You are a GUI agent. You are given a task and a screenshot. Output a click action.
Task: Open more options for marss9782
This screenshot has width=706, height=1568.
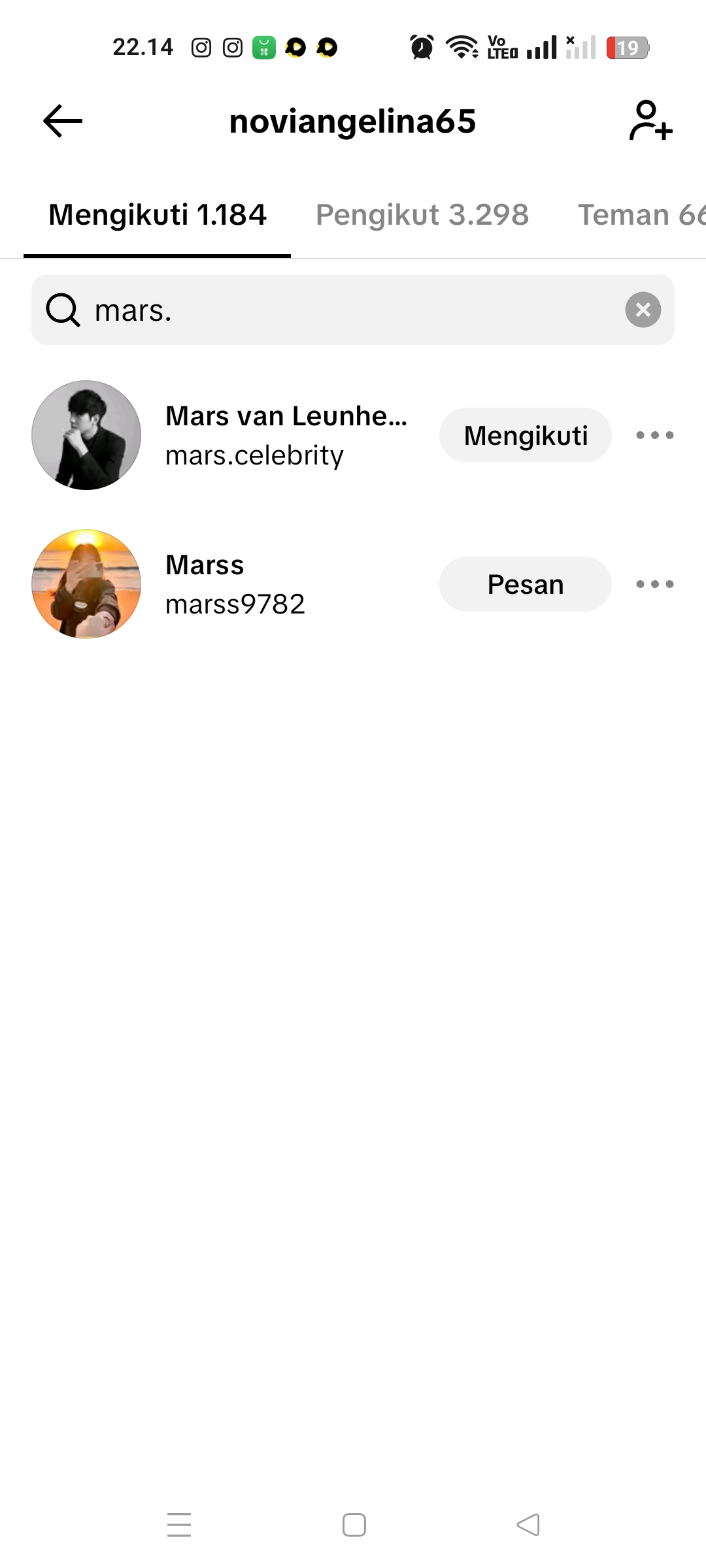[x=654, y=584]
